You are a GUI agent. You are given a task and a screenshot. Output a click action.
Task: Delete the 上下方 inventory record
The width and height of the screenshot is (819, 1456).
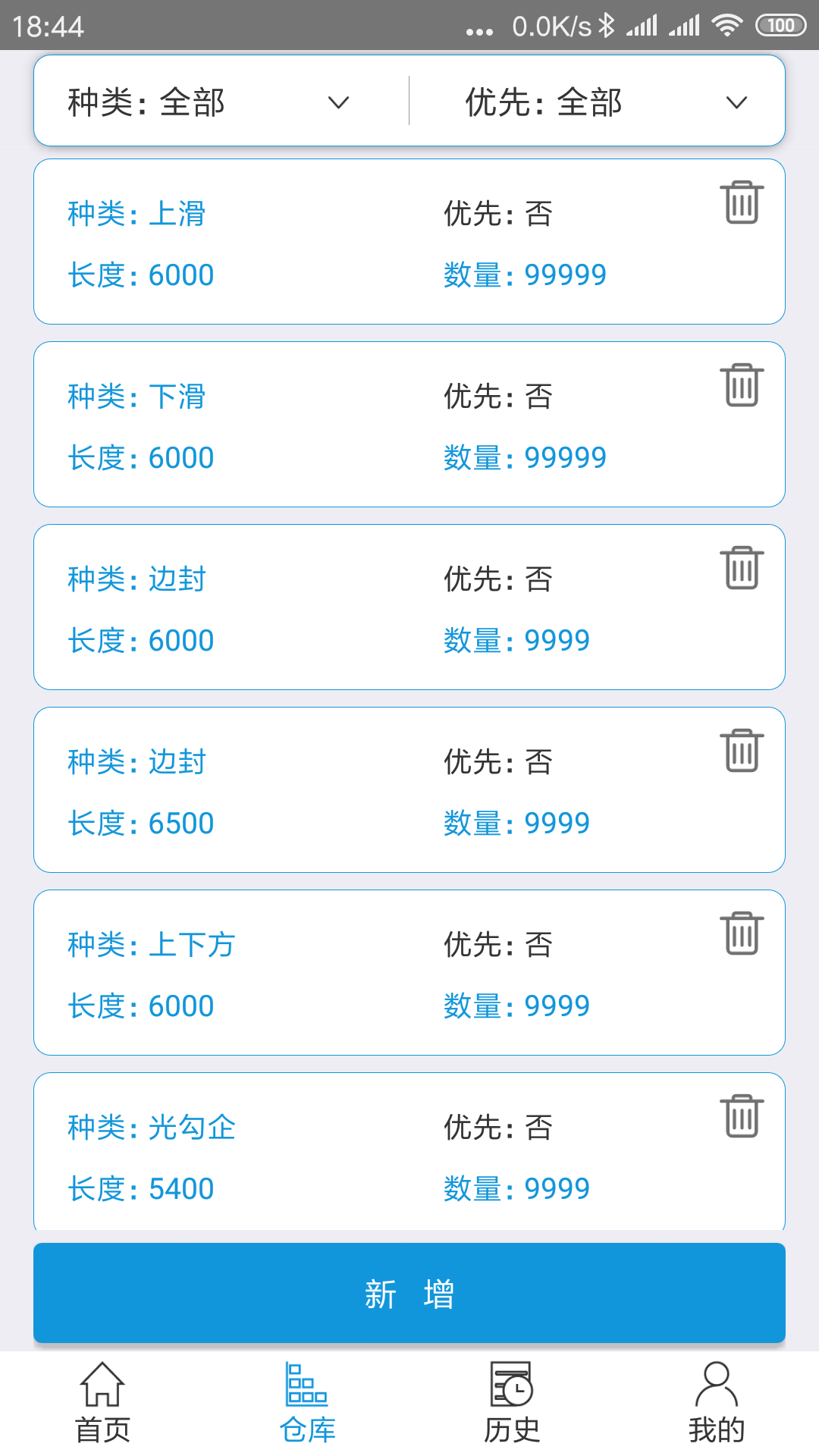(x=742, y=934)
